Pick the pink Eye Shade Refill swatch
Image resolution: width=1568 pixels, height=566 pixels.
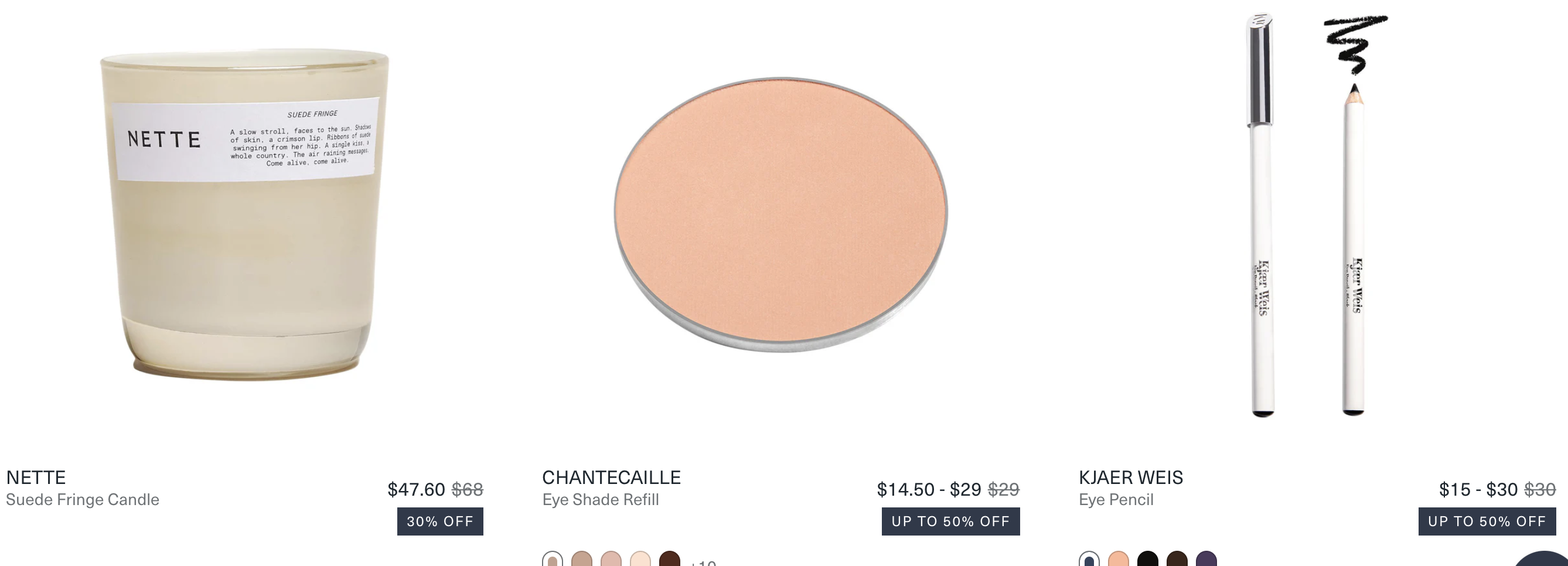point(611,560)
